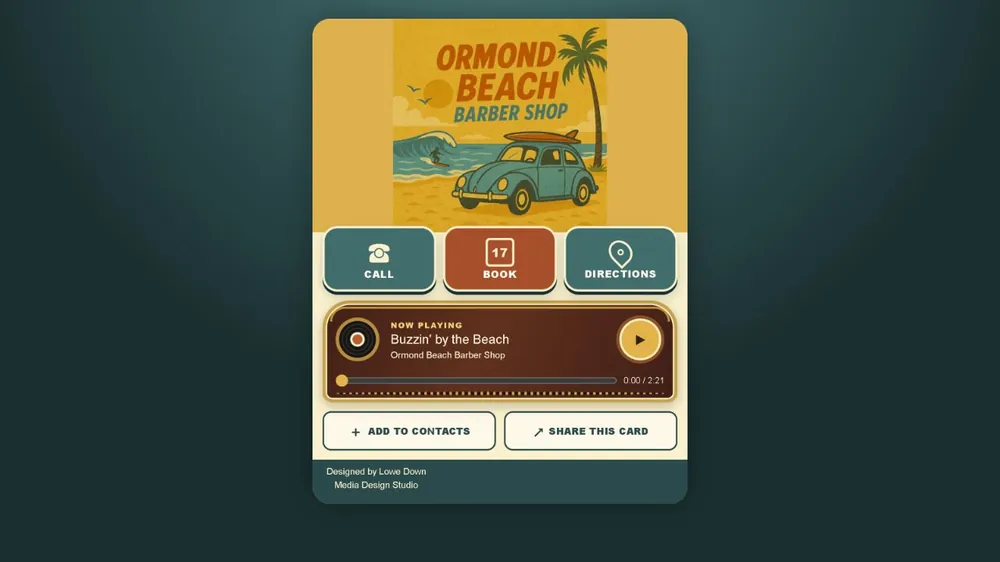The image size is (1000, 562).
Task: Share this card
Action: tap(590, 431)
